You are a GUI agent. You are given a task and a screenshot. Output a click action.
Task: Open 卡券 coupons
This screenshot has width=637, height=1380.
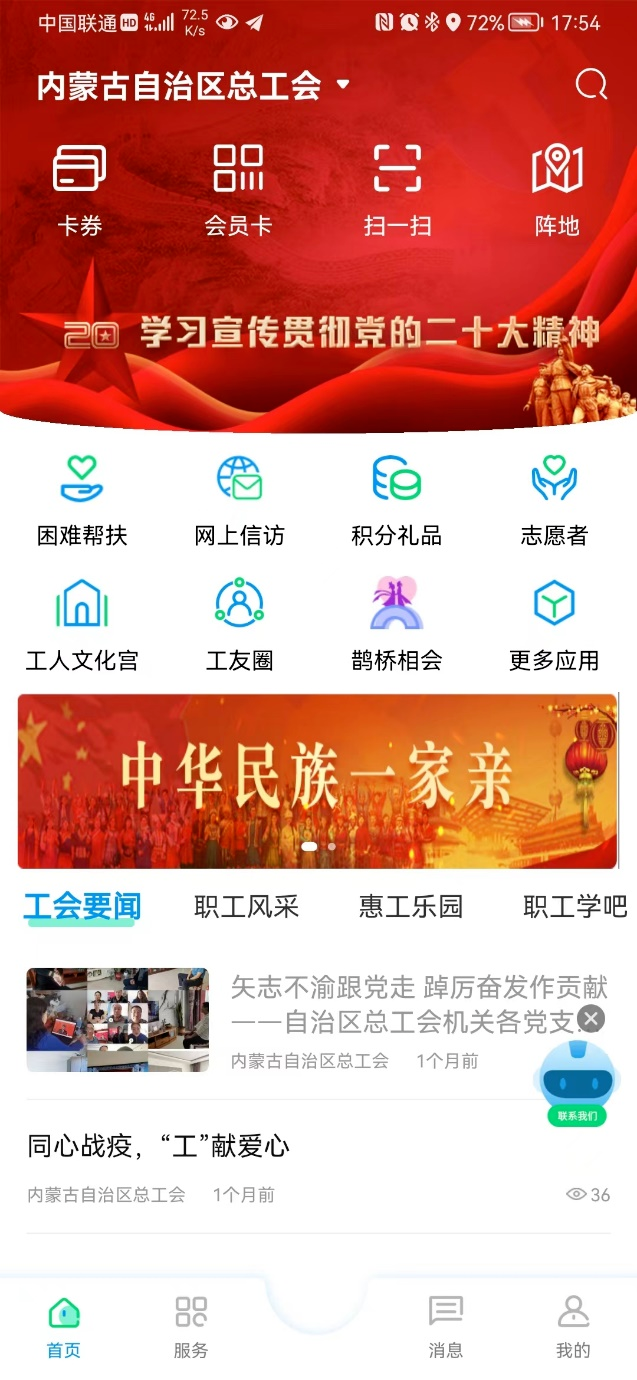point(79,189)
